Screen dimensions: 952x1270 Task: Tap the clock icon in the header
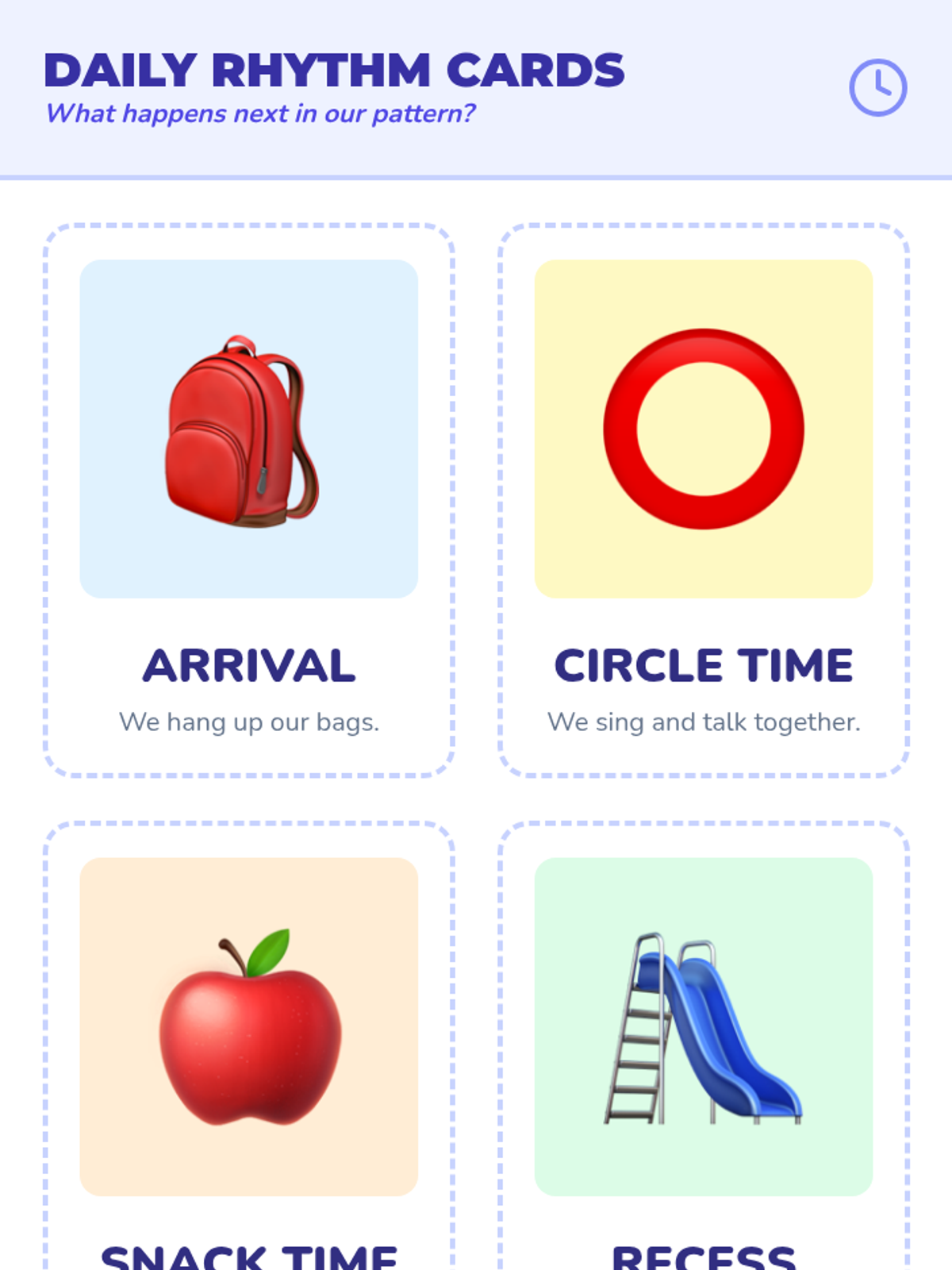[x=877, y=87]
